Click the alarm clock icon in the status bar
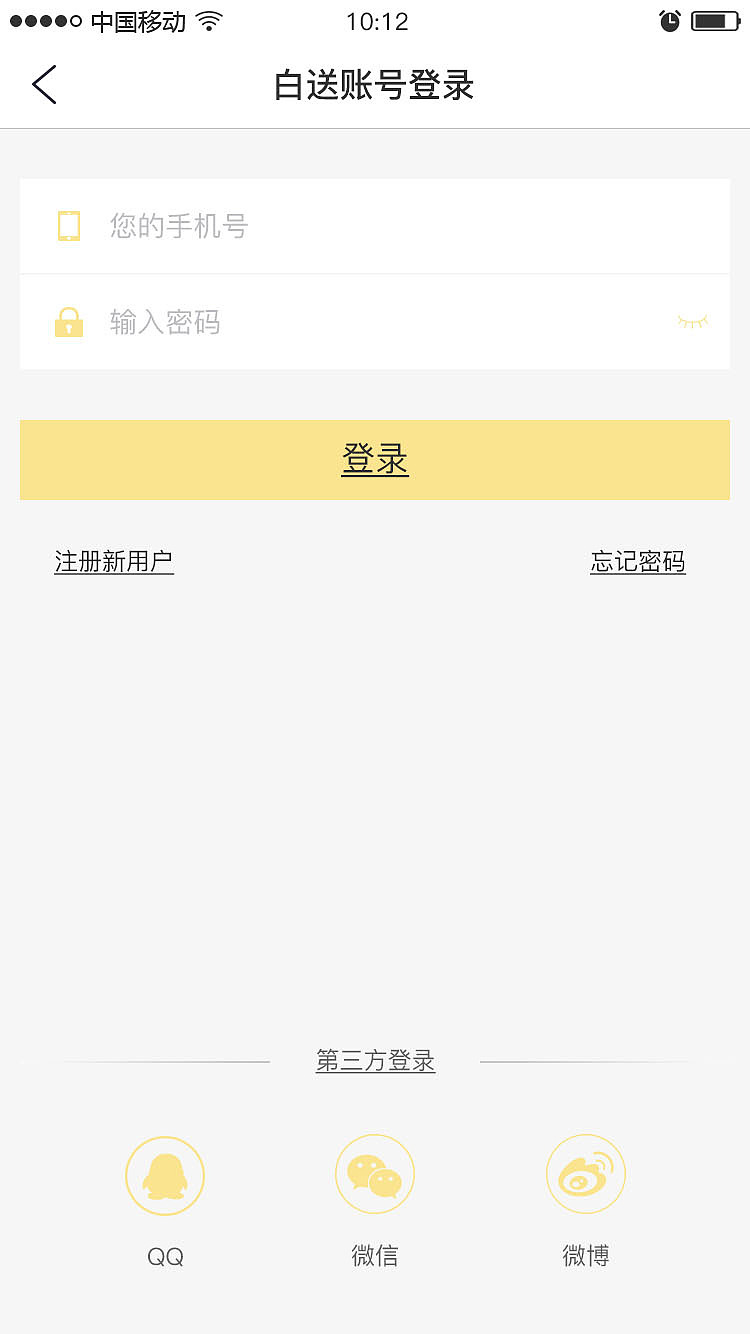The width and height of the screenshot is (750, 1334). 671,20
